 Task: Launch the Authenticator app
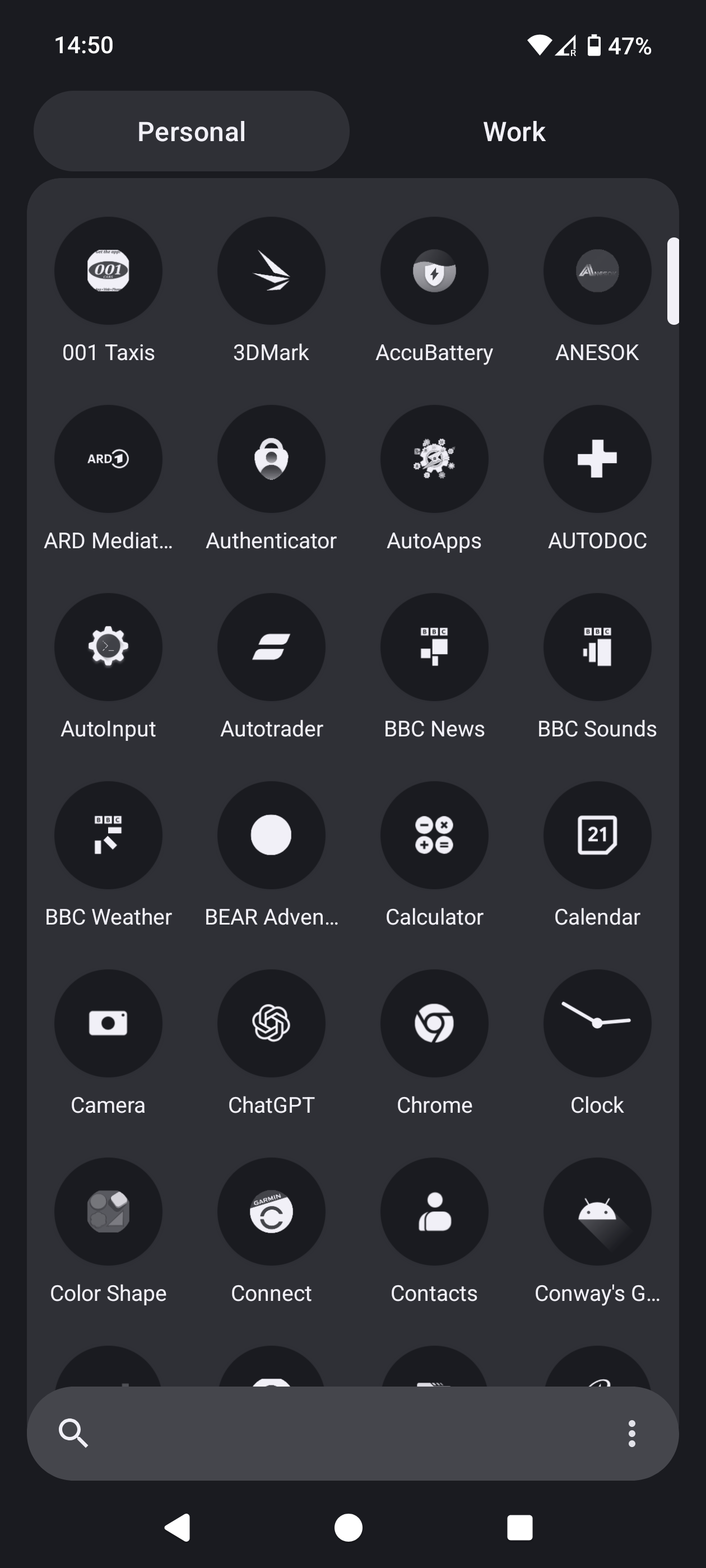[271, 459]
